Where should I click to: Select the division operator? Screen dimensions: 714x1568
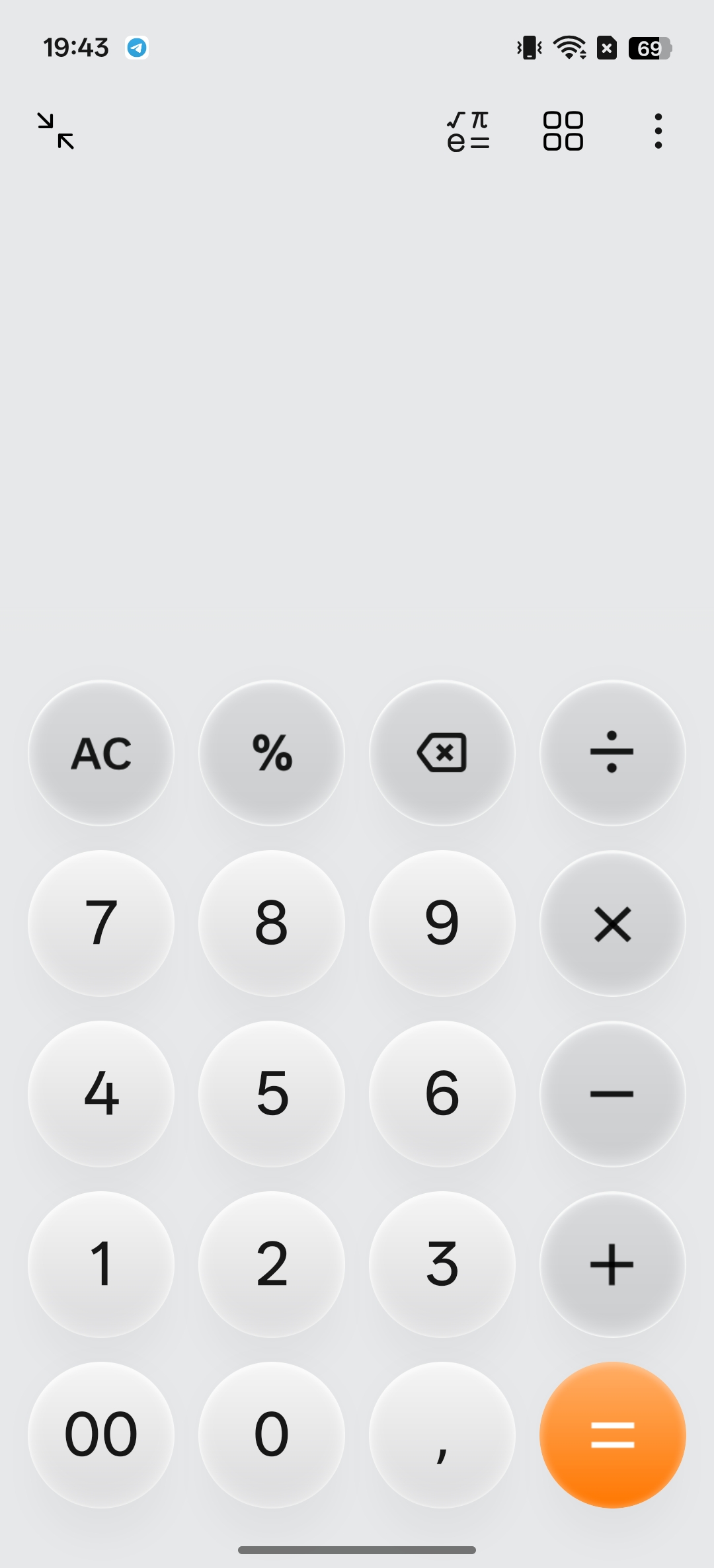[612, 753]
